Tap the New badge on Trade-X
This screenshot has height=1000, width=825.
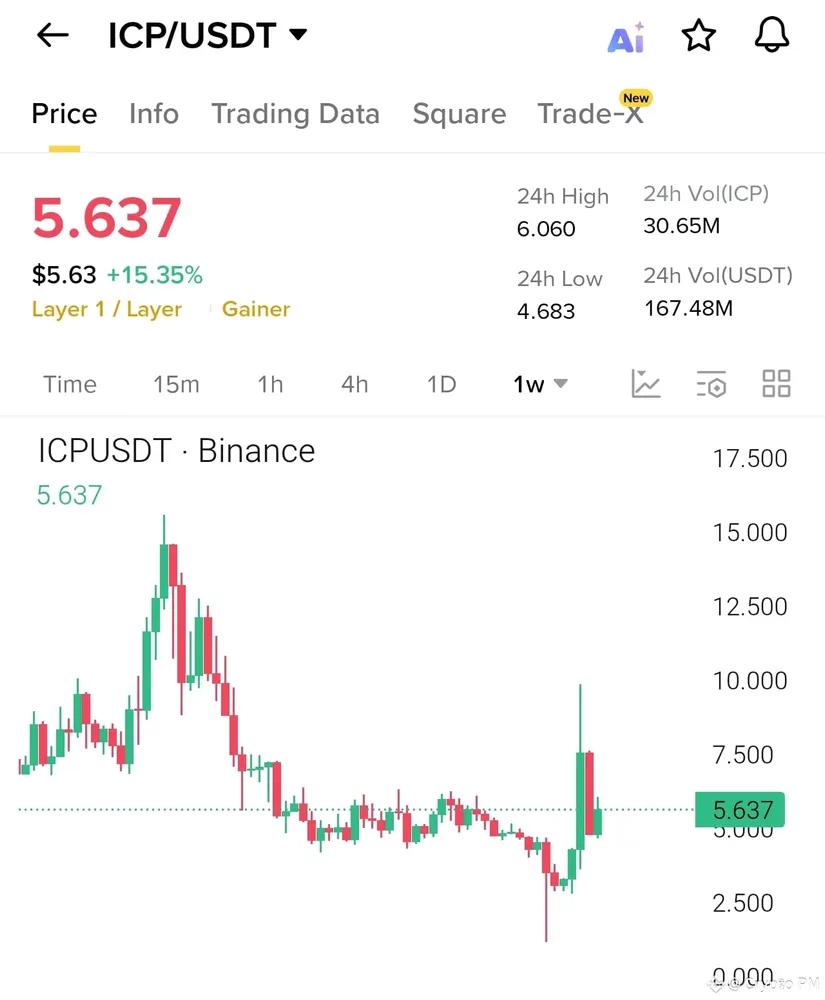pos(635,98)
